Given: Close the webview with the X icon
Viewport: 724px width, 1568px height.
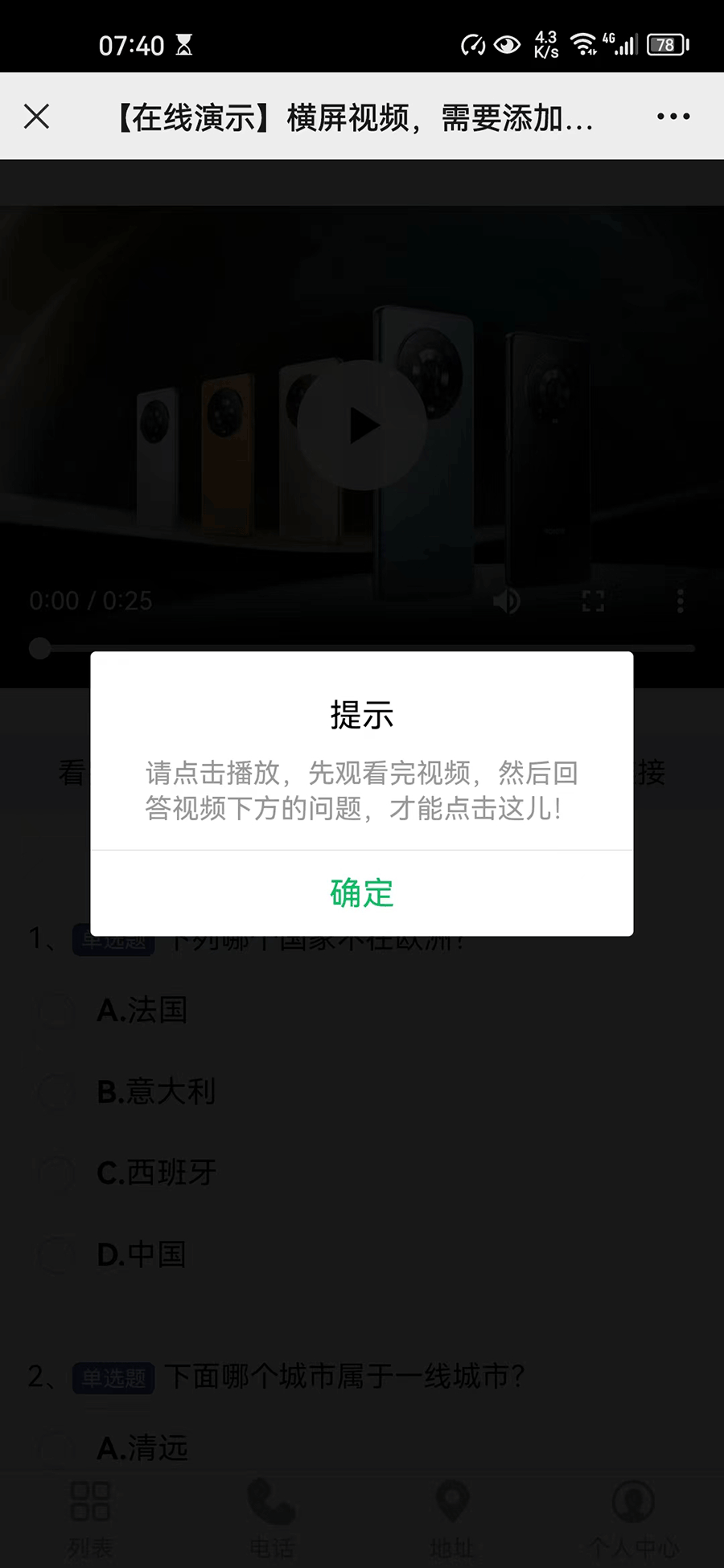Looking at the screenshot, I should (x=37, y=117).
